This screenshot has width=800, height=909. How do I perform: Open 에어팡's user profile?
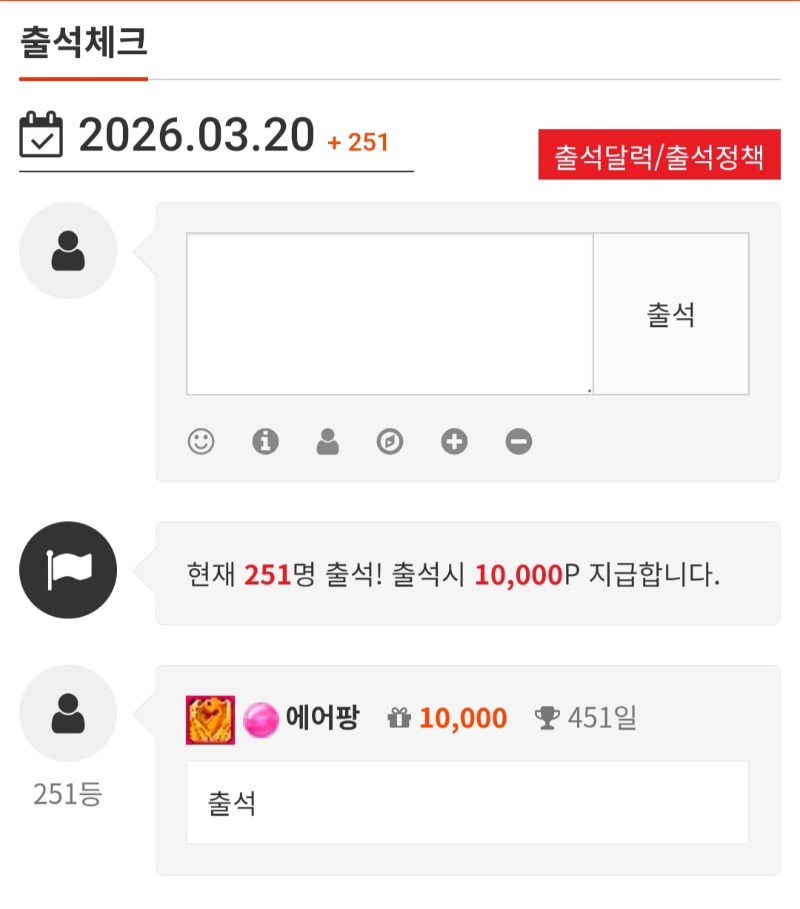point(321,718)
